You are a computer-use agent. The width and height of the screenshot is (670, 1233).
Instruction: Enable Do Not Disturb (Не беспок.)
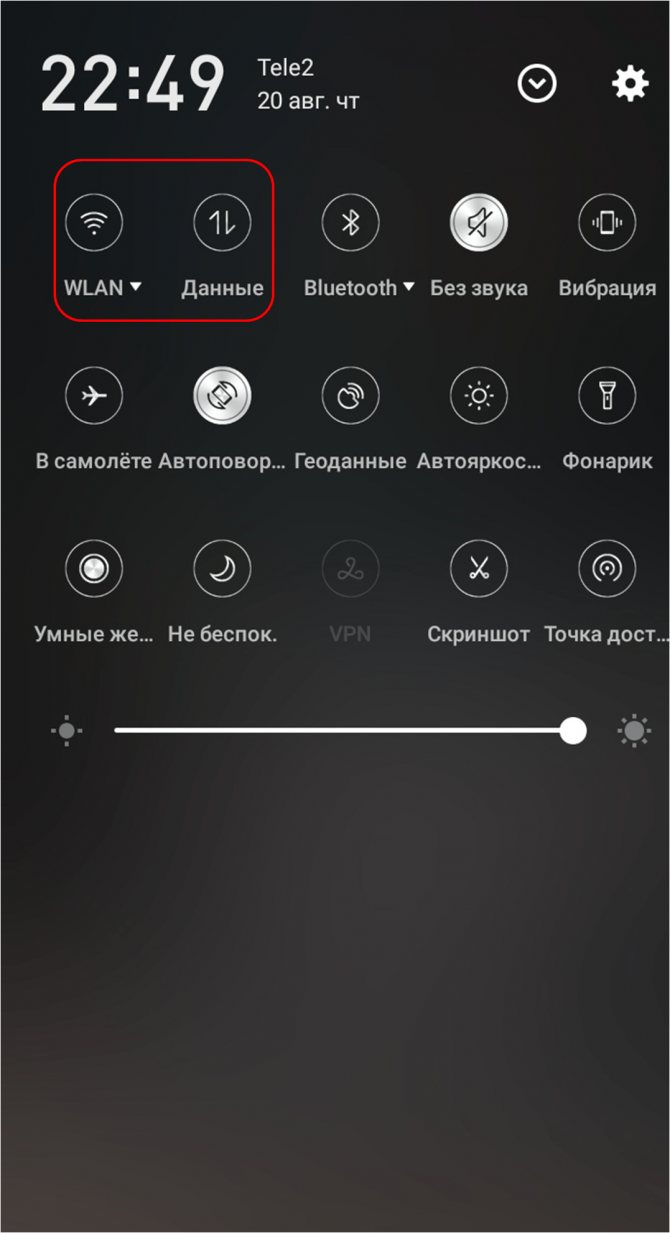222,569
